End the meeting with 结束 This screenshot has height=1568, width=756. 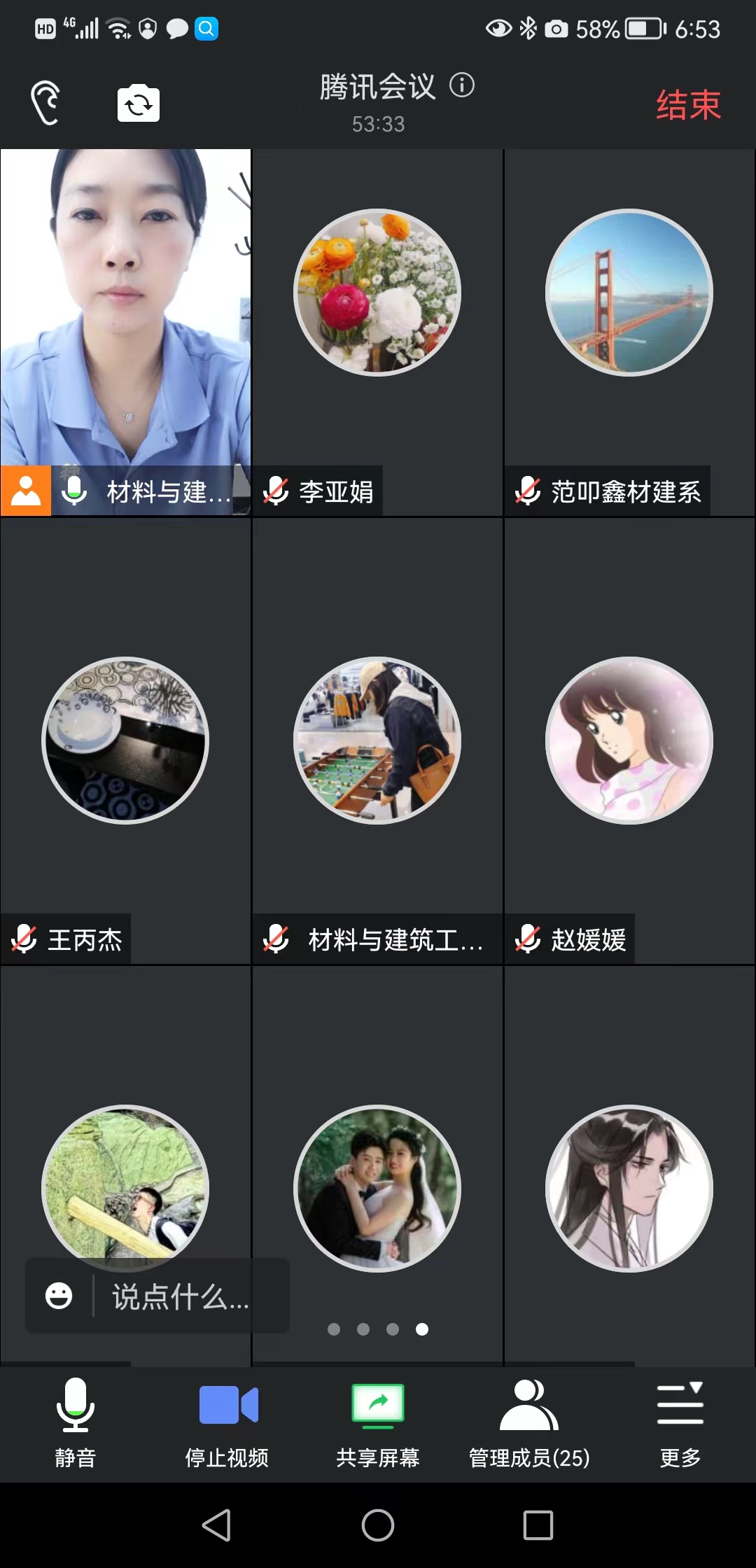point(688,105)
